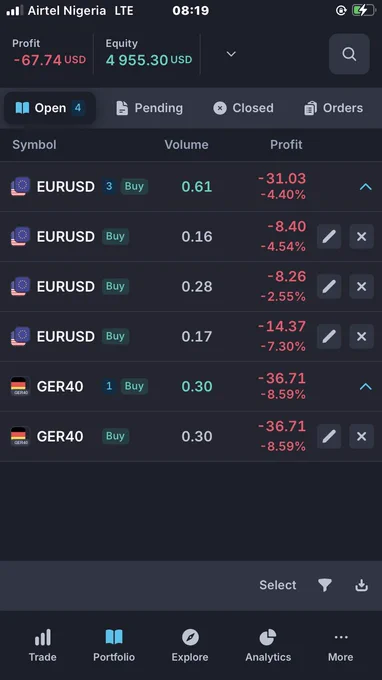Screen dimensions: 382x680
Task: Close the 0.17 volume EURUSD position
Action: 362,336
